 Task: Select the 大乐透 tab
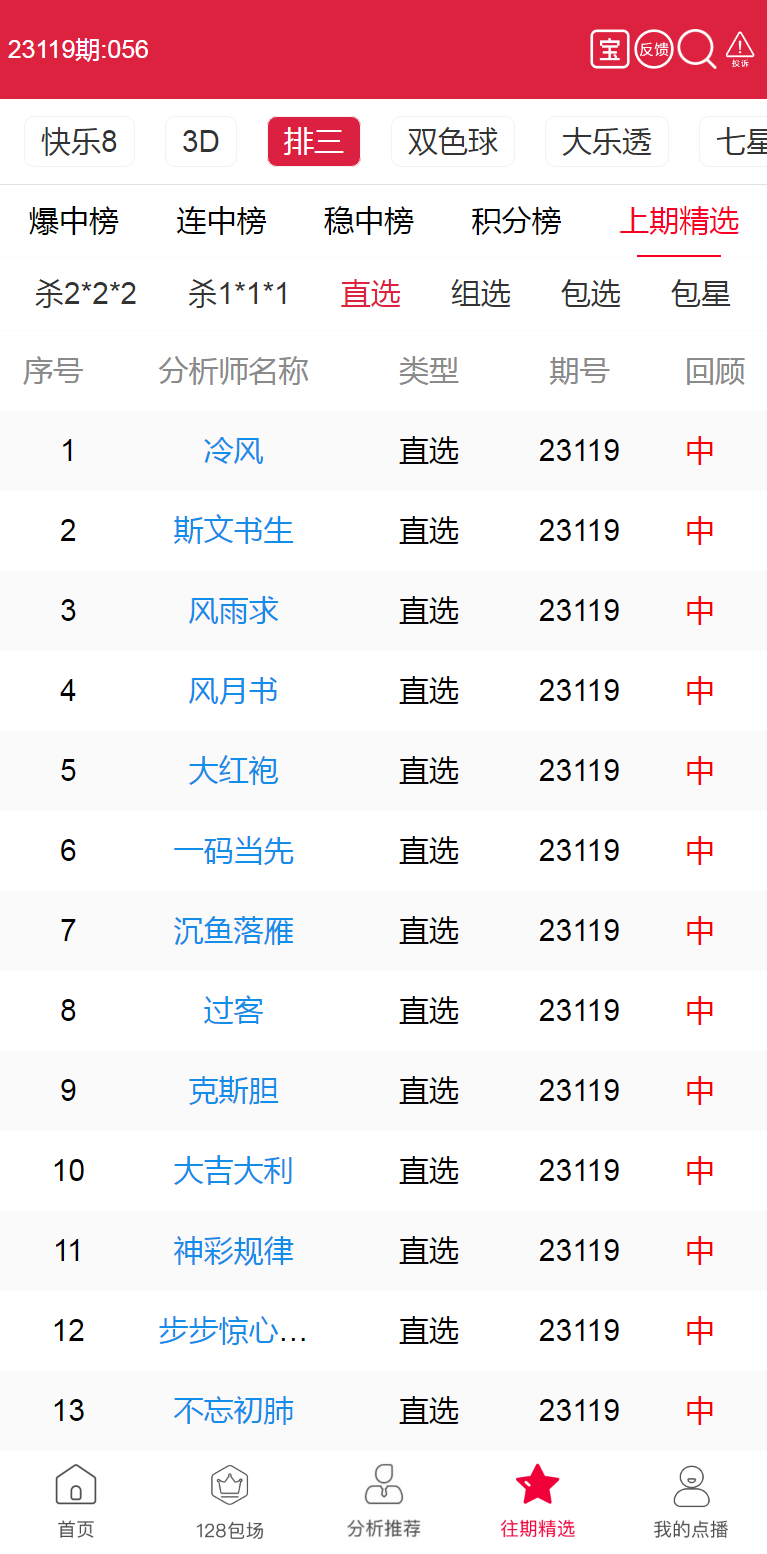click(x=606, y=142)
